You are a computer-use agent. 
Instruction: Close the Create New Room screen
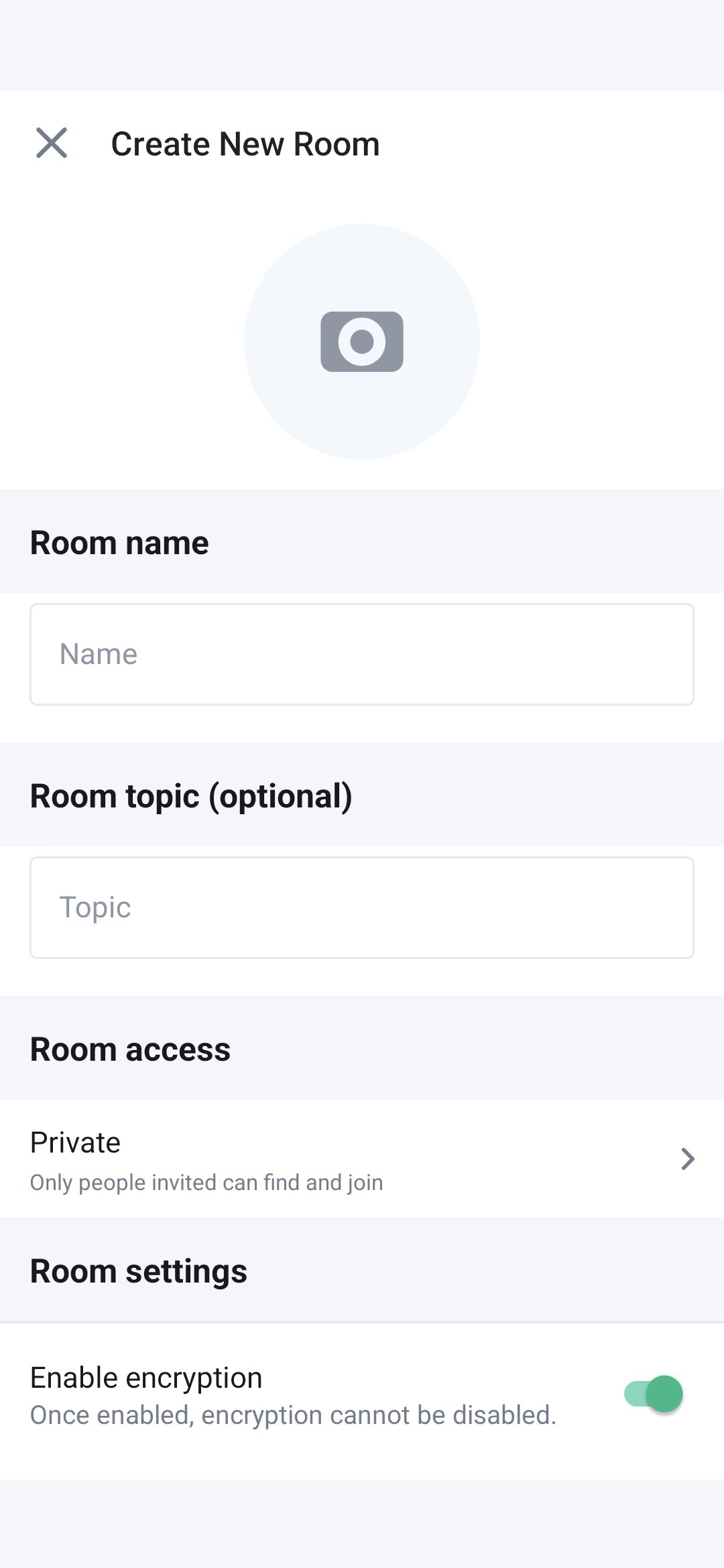[52, 143]
